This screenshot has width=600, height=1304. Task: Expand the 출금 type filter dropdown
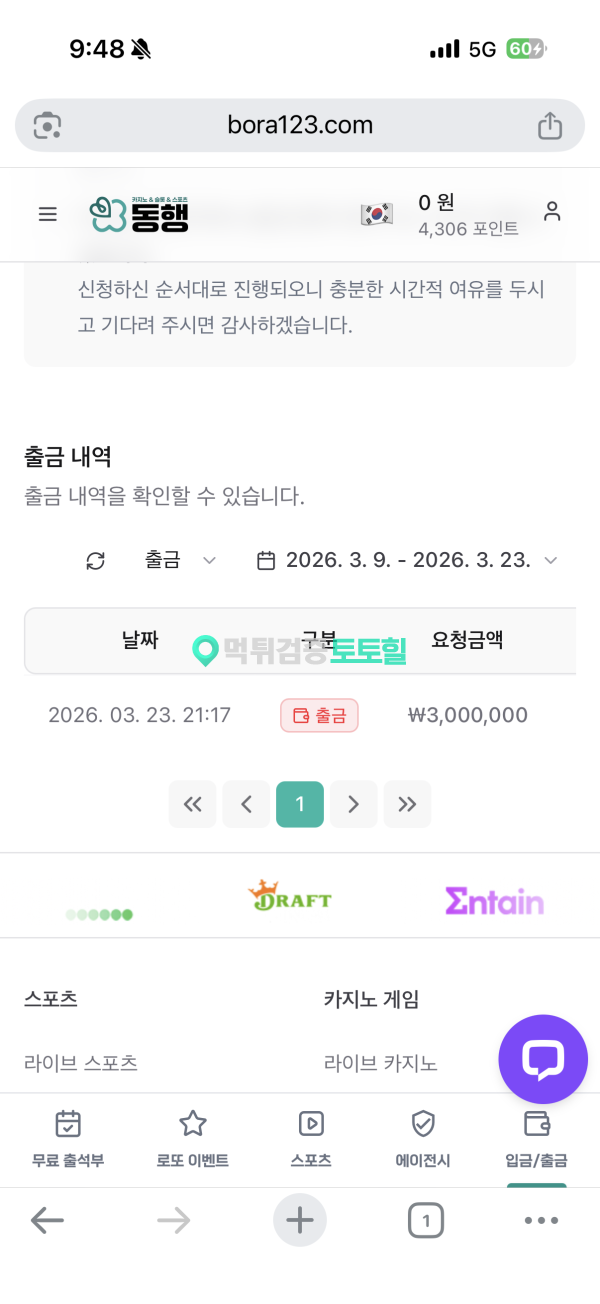click(180, 561)
